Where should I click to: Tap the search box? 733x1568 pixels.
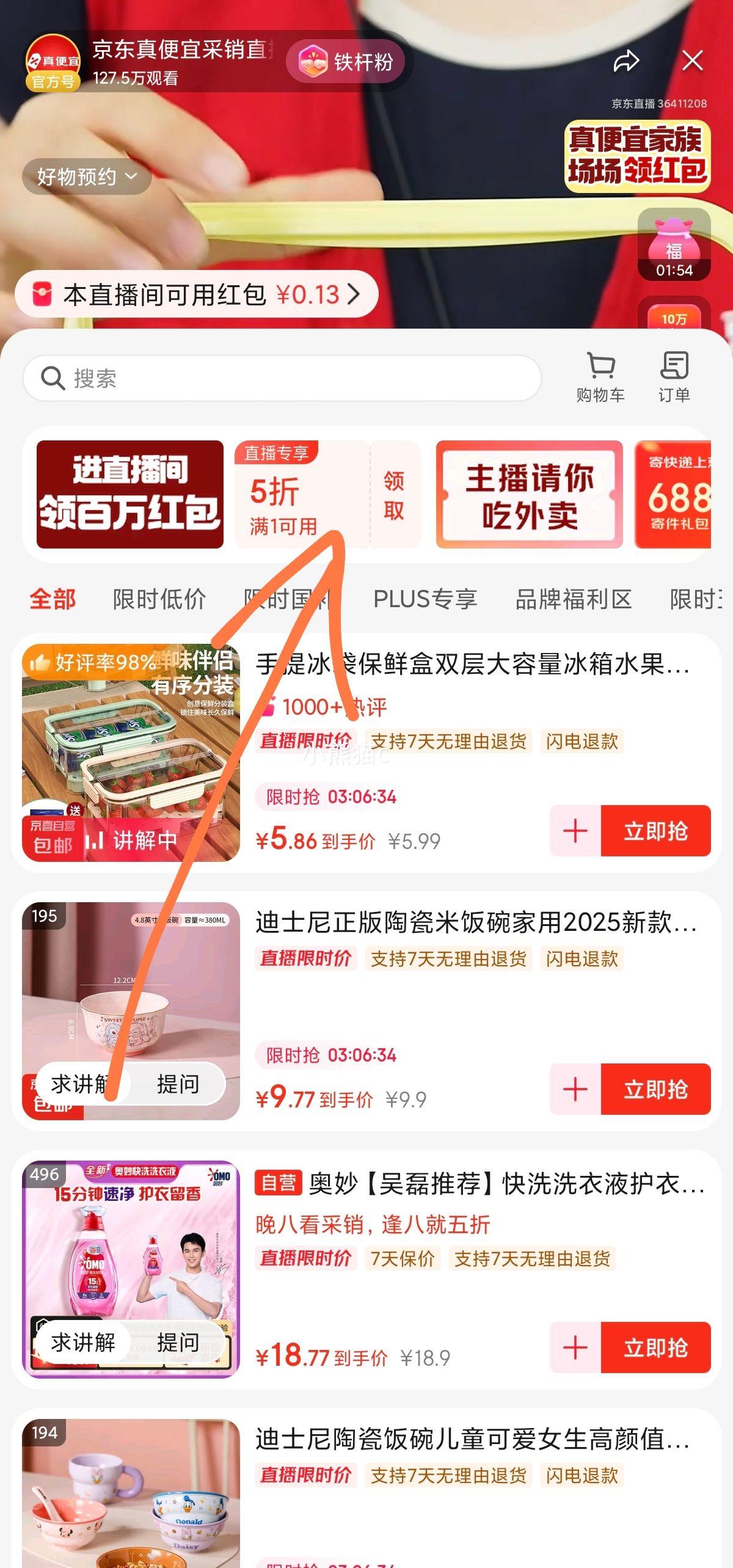point(281,378)
